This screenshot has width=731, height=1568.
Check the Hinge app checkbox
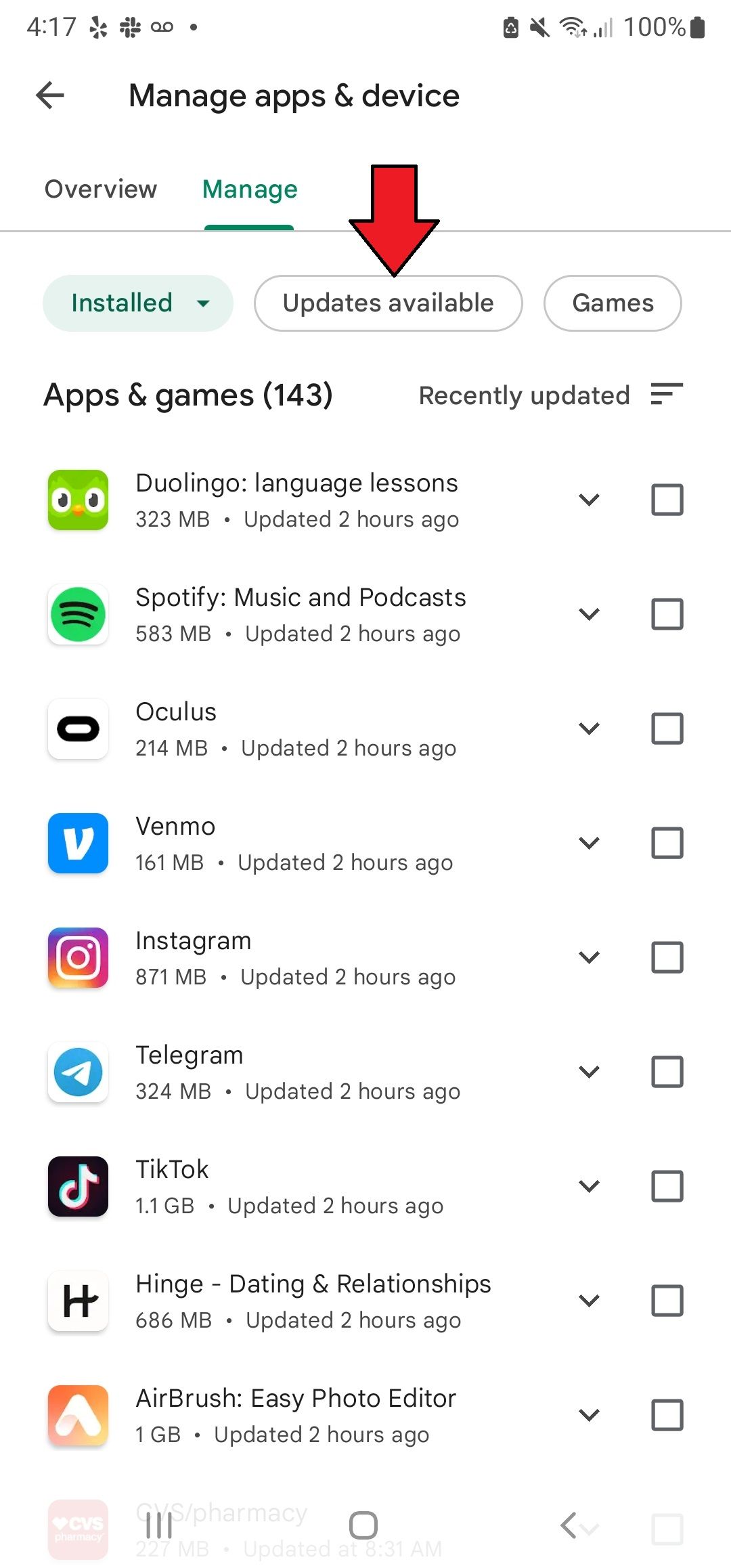(x=667, y=1300)
